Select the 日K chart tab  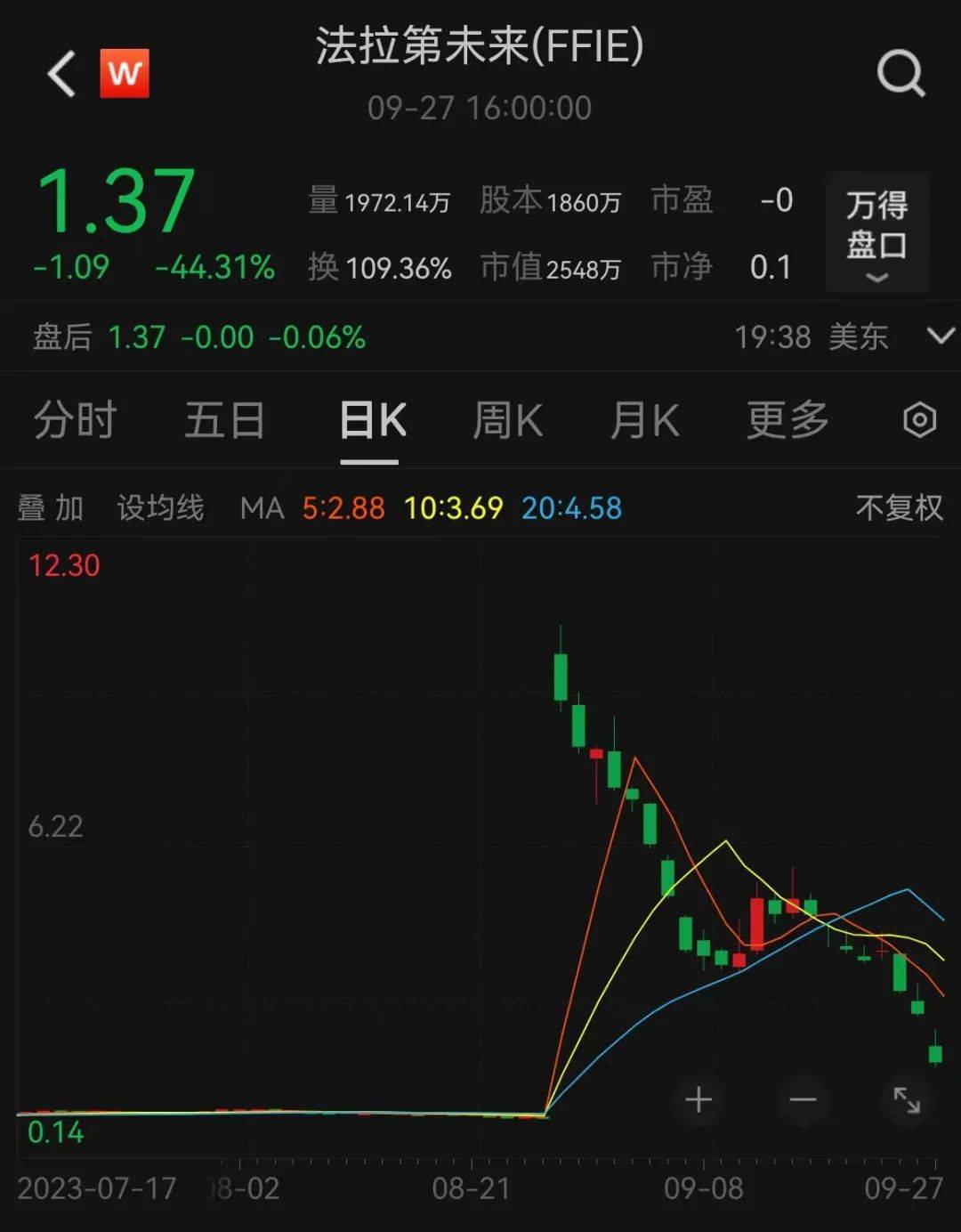372,420
